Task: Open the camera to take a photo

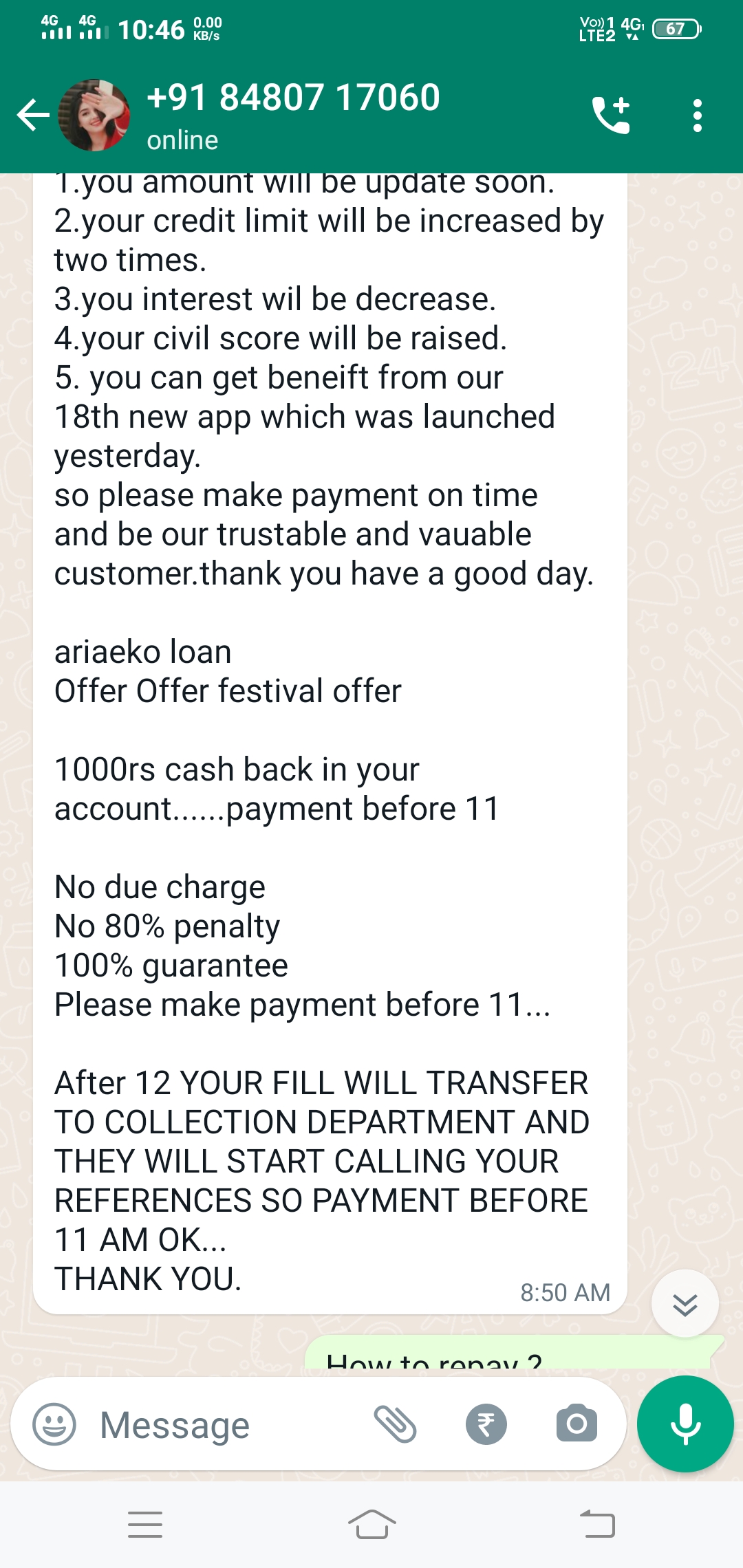Action: (577, 1424)
